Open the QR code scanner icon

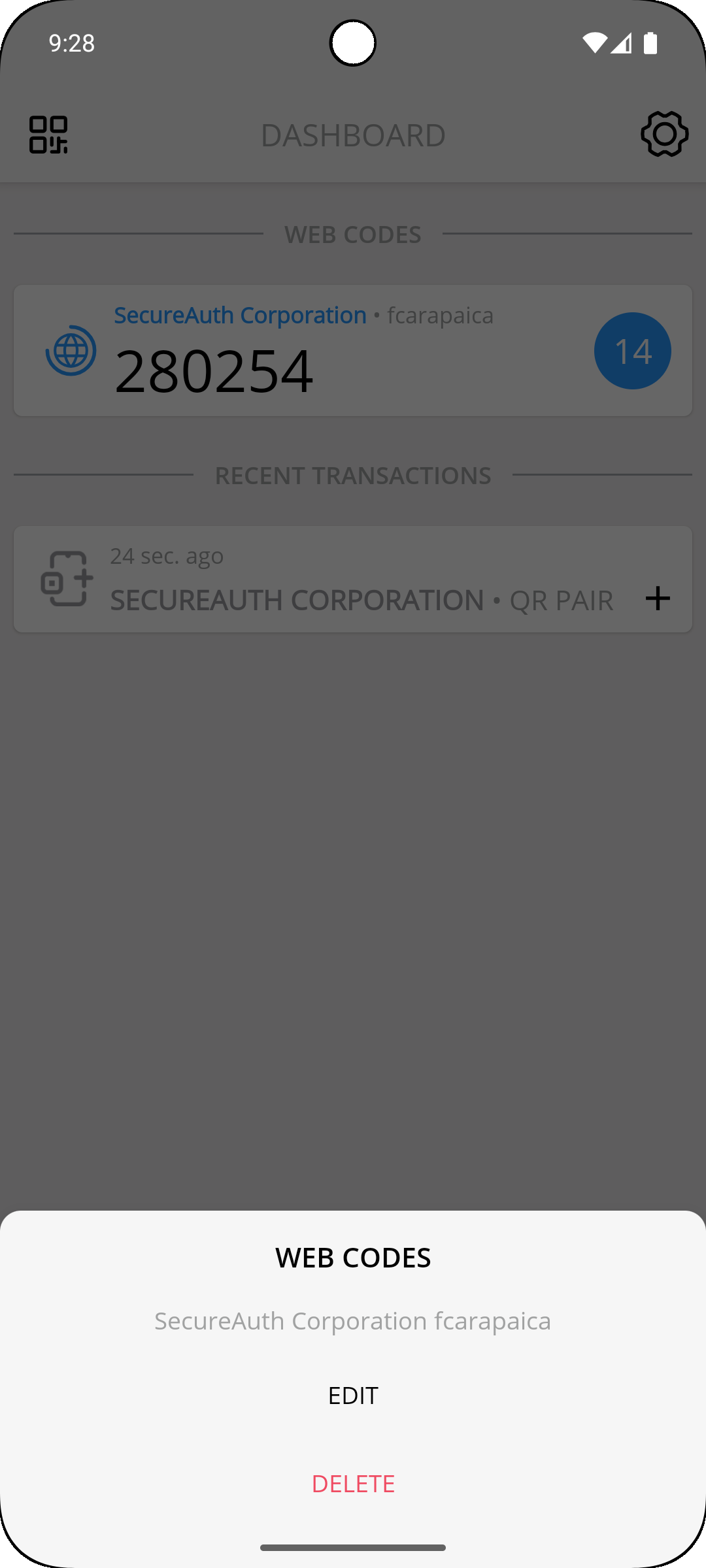pyautogui.click(x=48, y=135)
